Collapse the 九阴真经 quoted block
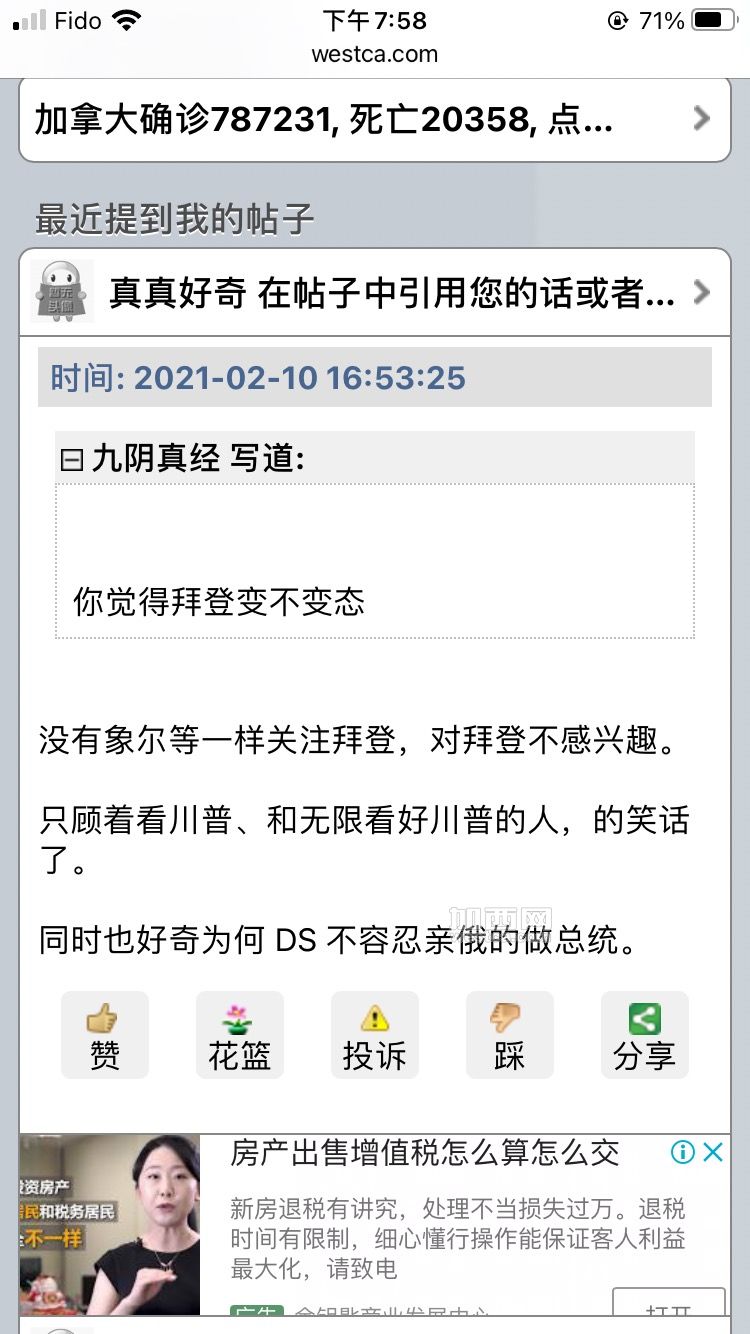 (x=72, y=460)
